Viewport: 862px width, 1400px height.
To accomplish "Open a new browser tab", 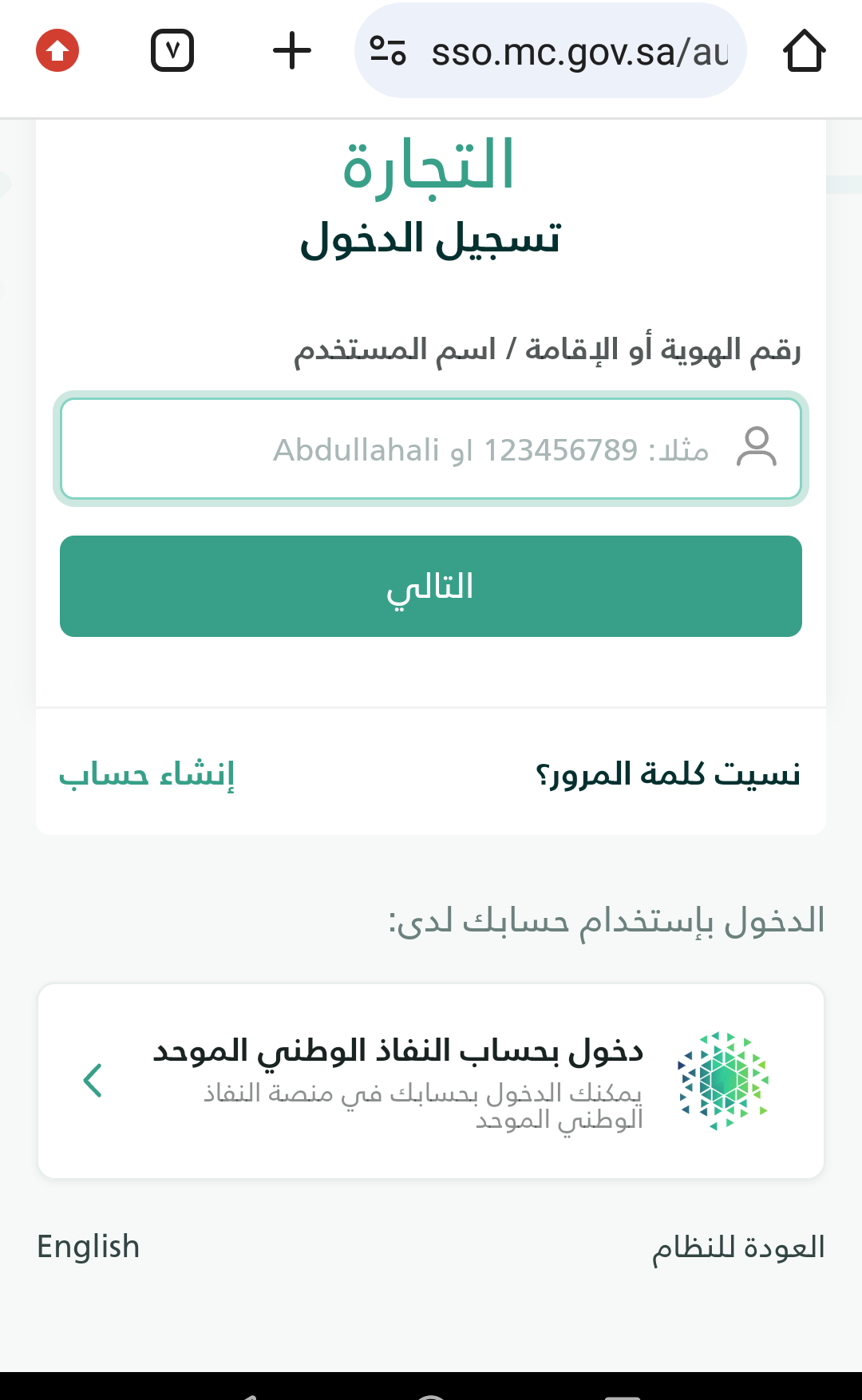I will (292, 51).
